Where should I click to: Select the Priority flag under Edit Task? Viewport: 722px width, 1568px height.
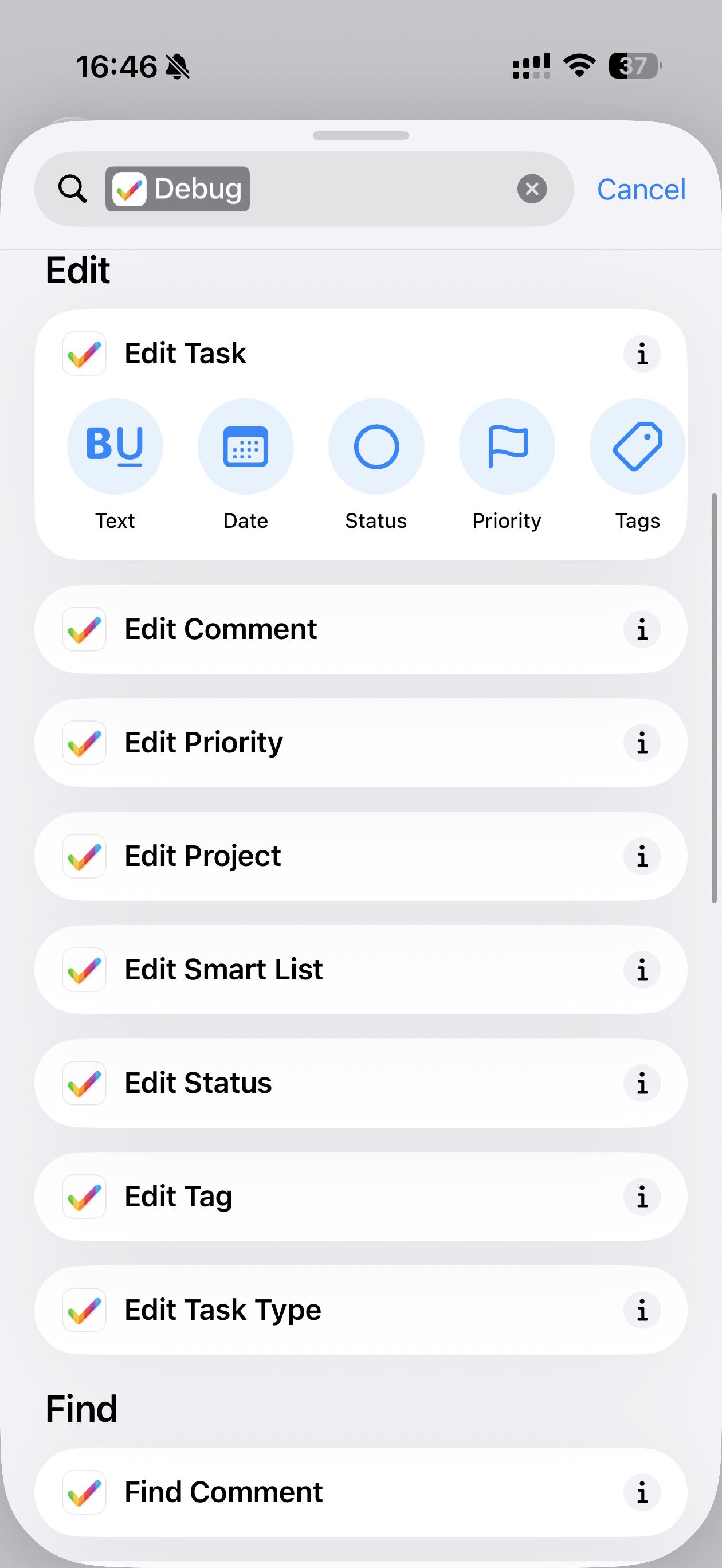(x=507, y=446)
